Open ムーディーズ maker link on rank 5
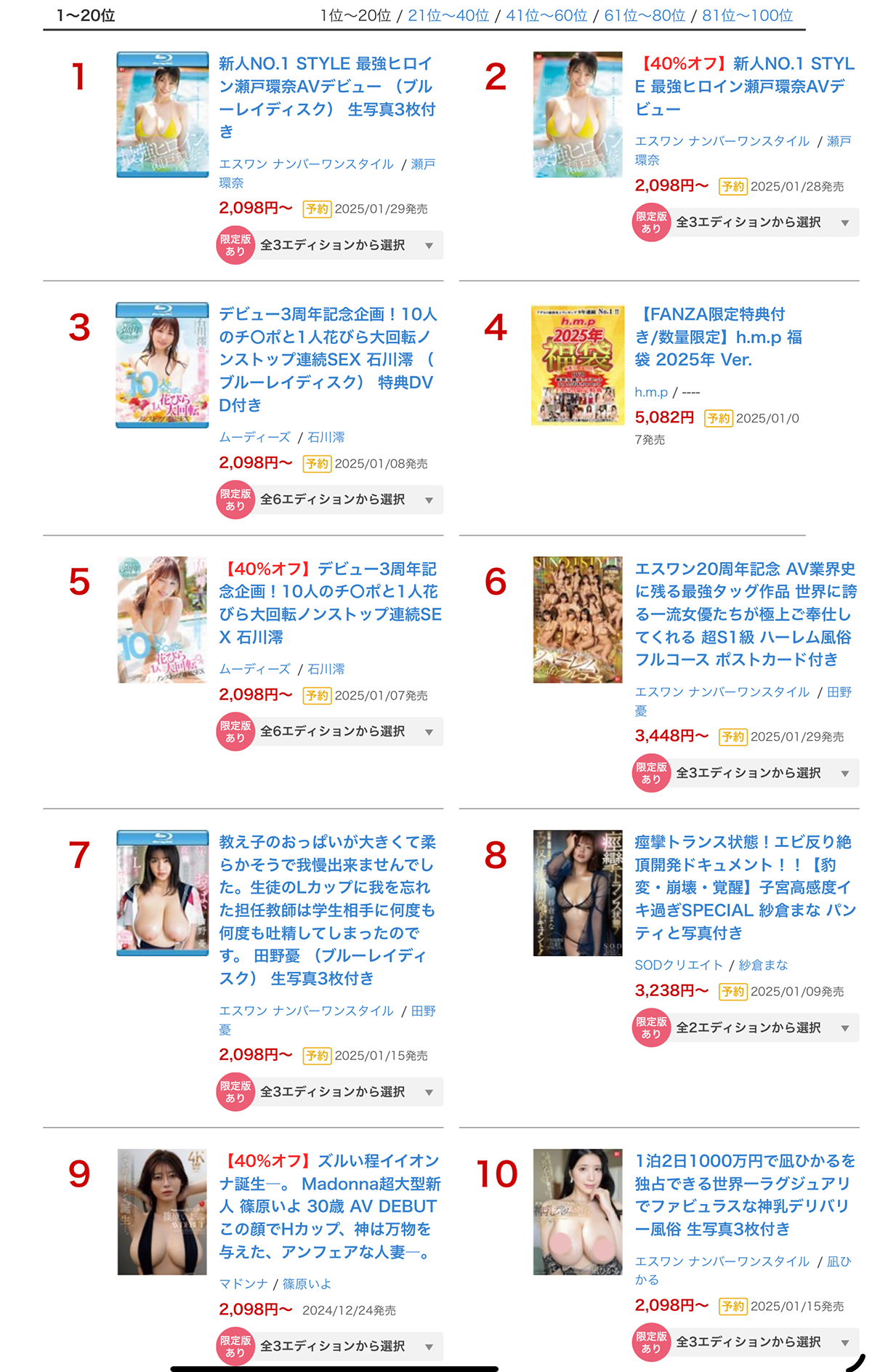872x1372 pixels. 254,669
